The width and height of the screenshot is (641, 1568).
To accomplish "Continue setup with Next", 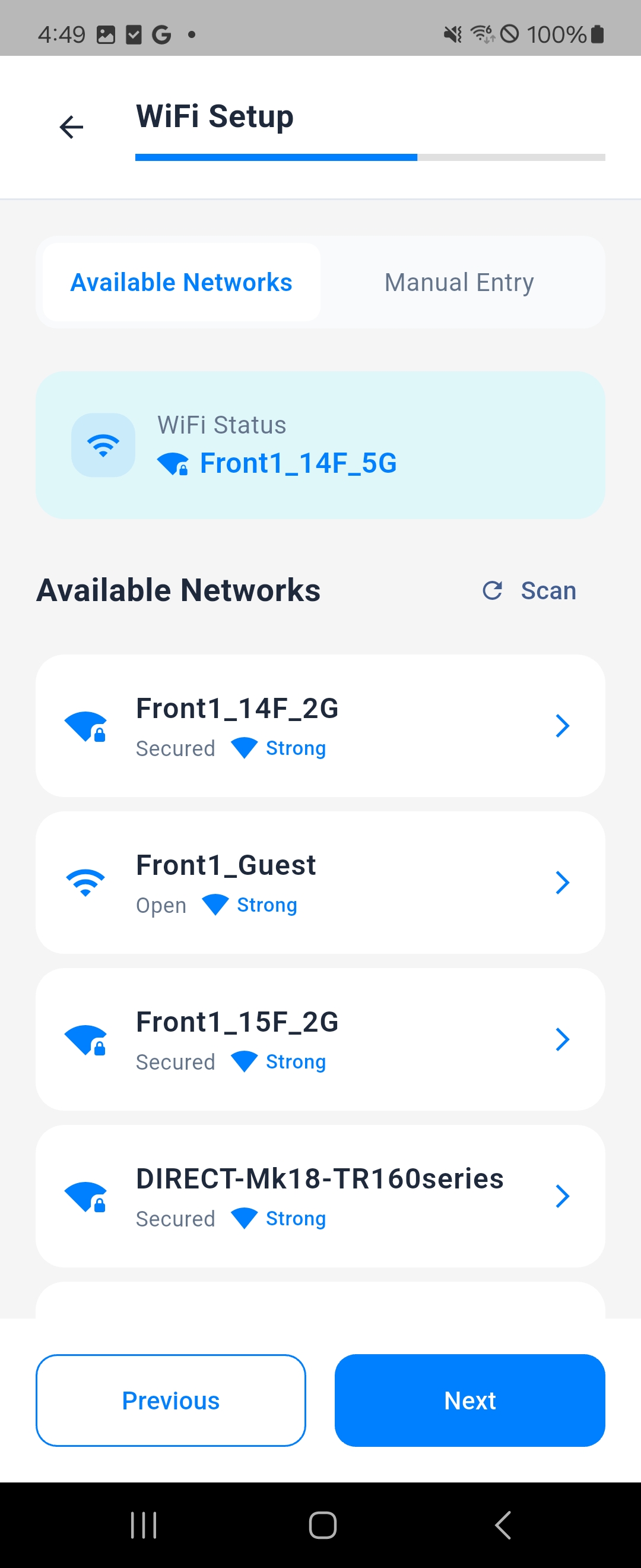I will coord(469,1401).
